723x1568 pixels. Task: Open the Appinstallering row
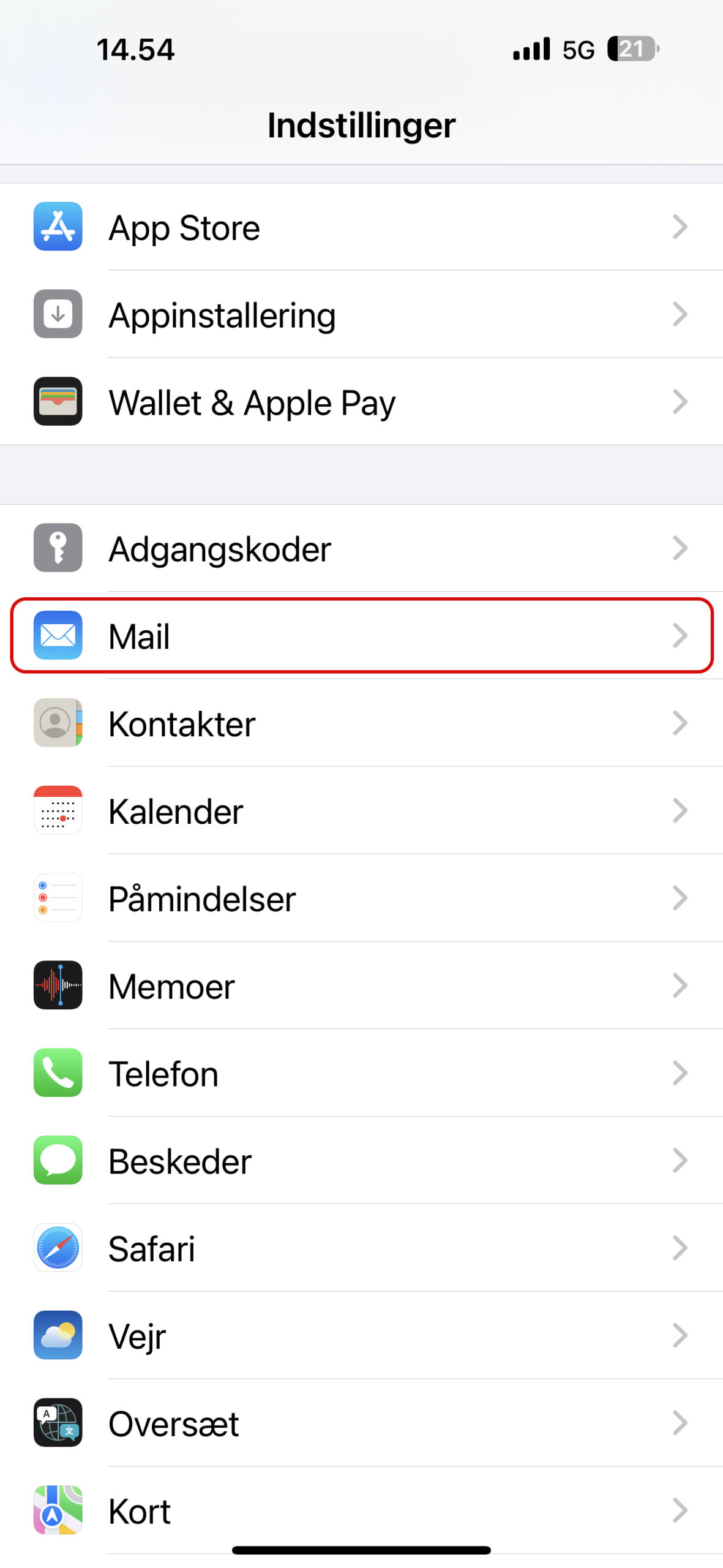(x=361, y=314)
